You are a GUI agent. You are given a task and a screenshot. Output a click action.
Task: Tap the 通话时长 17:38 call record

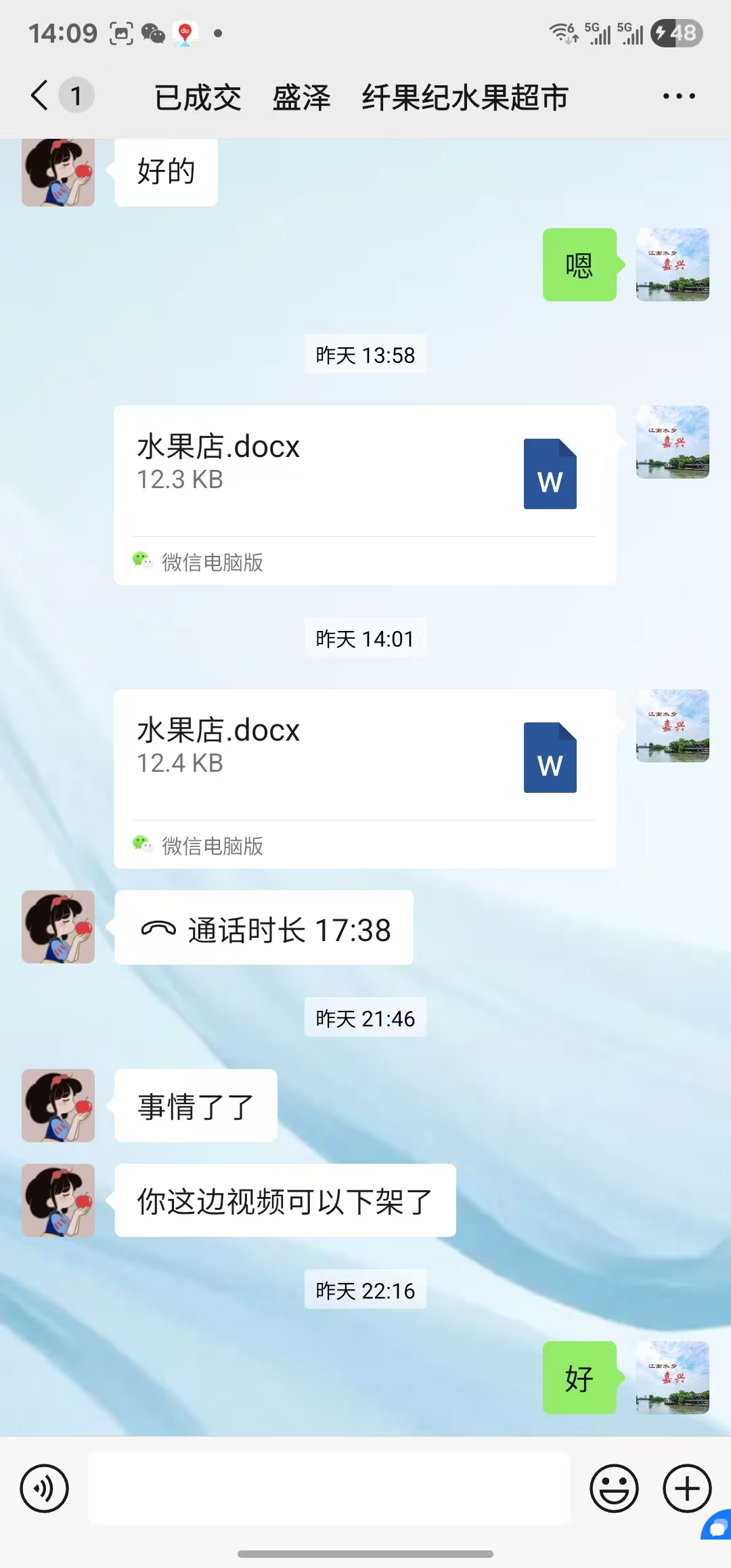264,928
